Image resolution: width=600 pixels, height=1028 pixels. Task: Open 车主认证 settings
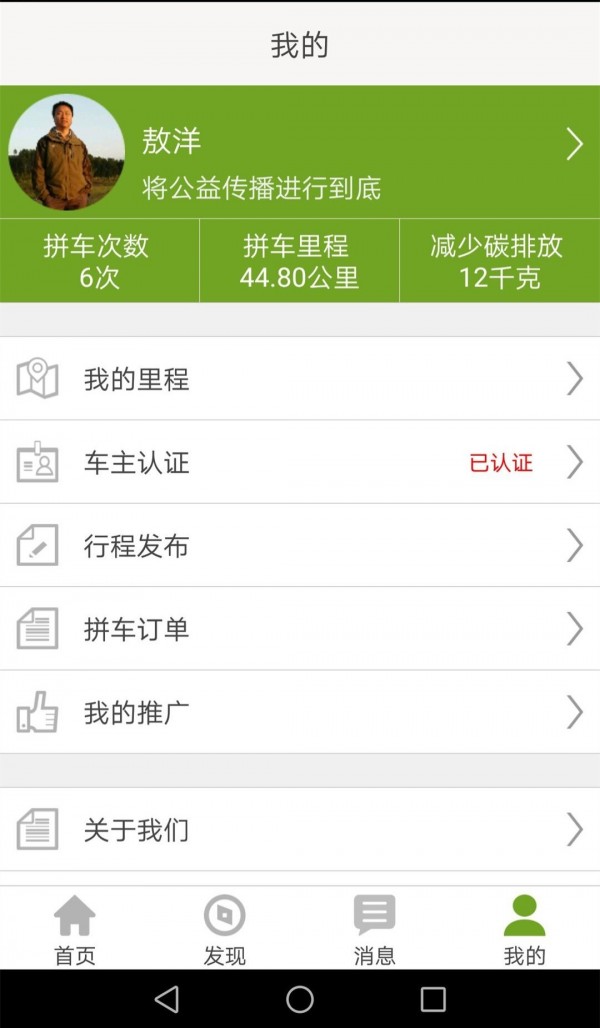(x=300, y=462)
